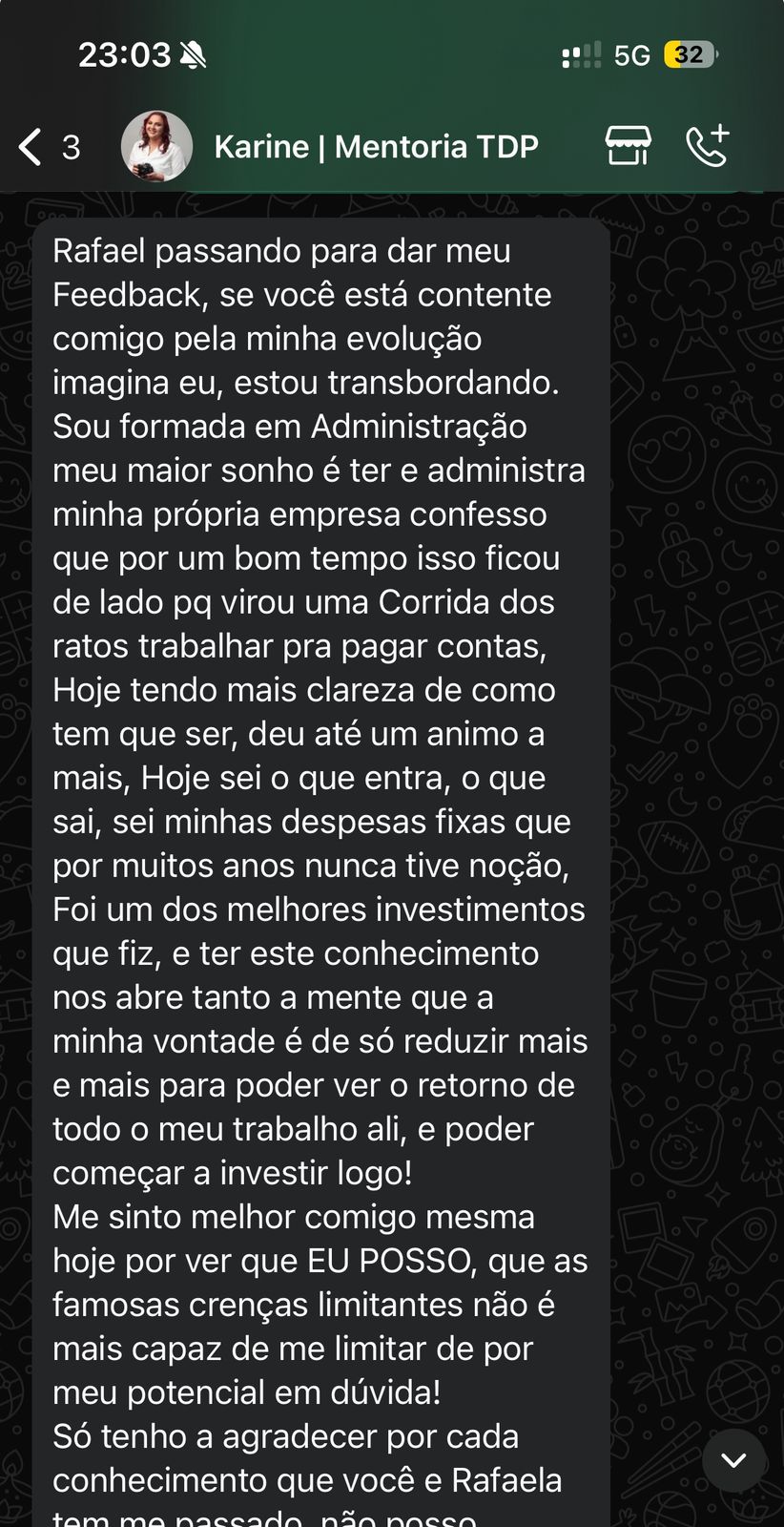Open contact info for Karine | Mentoria TDP
This screenshot has height=1527, width=784.
tap(376, 147)
